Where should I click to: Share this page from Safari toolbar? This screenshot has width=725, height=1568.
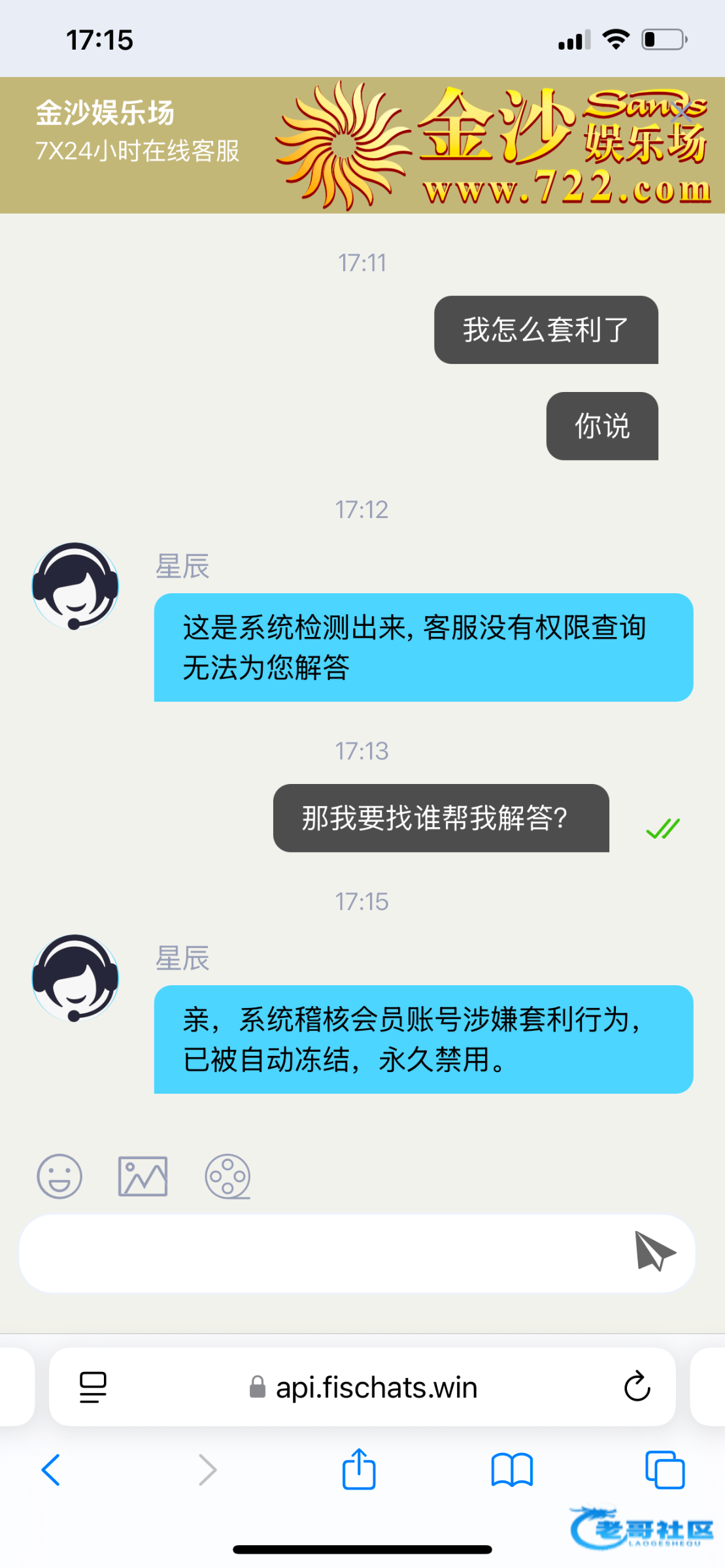[x=359, y=1470]
